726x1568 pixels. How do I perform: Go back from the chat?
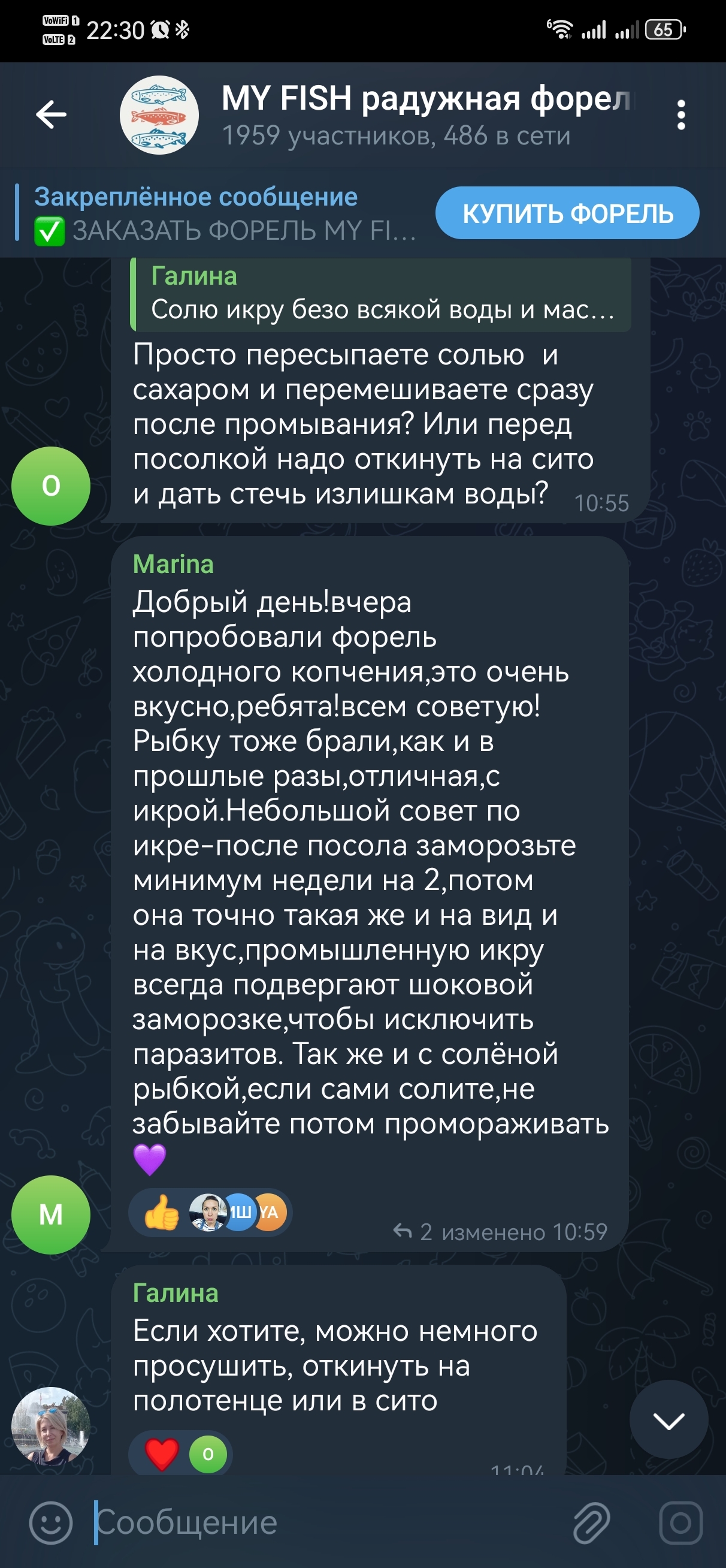tap(51, 114)
